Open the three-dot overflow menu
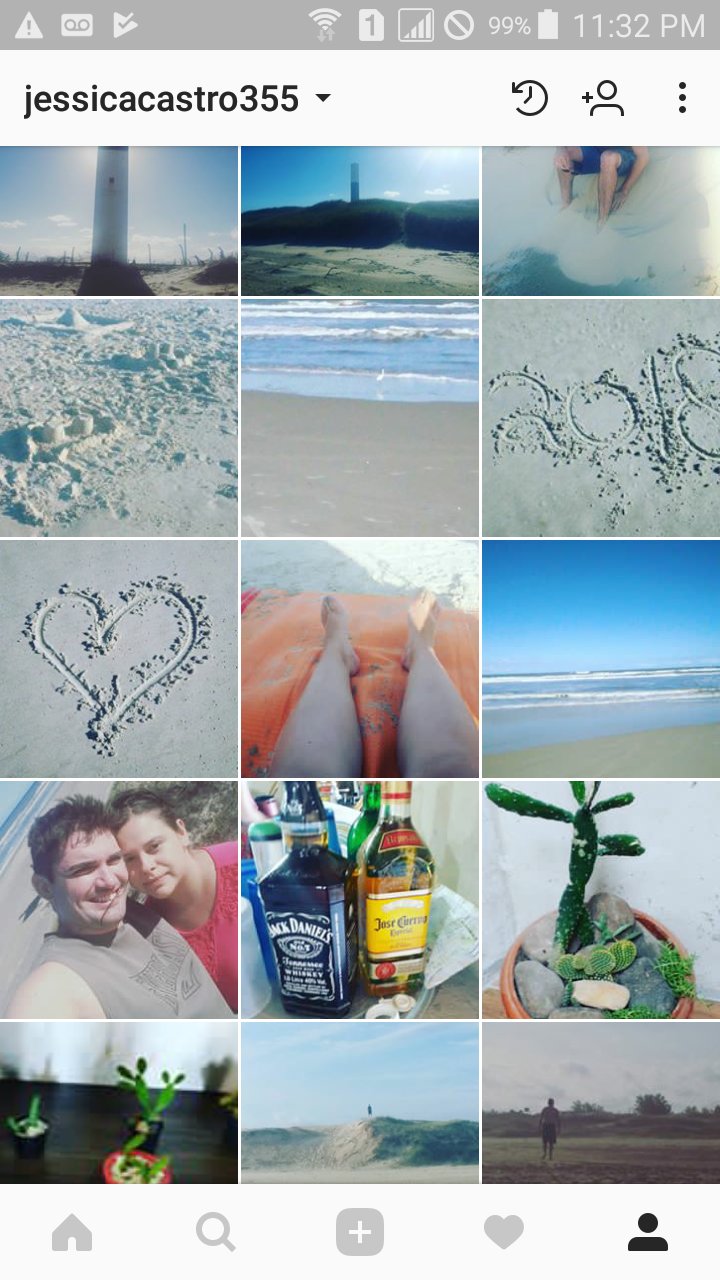Image resolution: width=720 pixels, height=1280 pixels. point(682,98)
